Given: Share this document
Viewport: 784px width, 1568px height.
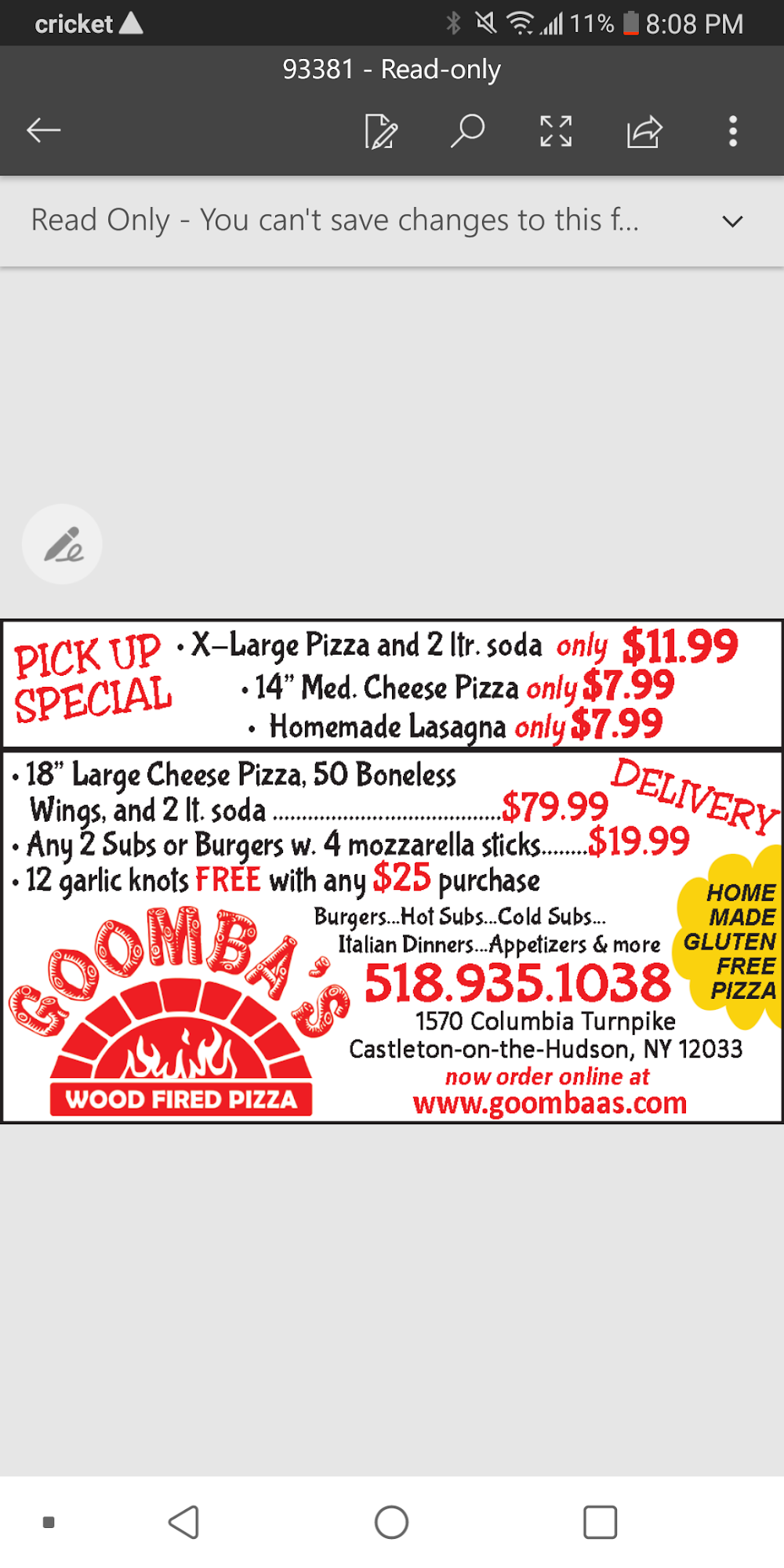Looking at the screenshot, I should pyautogui.click(x=644, y=131).
